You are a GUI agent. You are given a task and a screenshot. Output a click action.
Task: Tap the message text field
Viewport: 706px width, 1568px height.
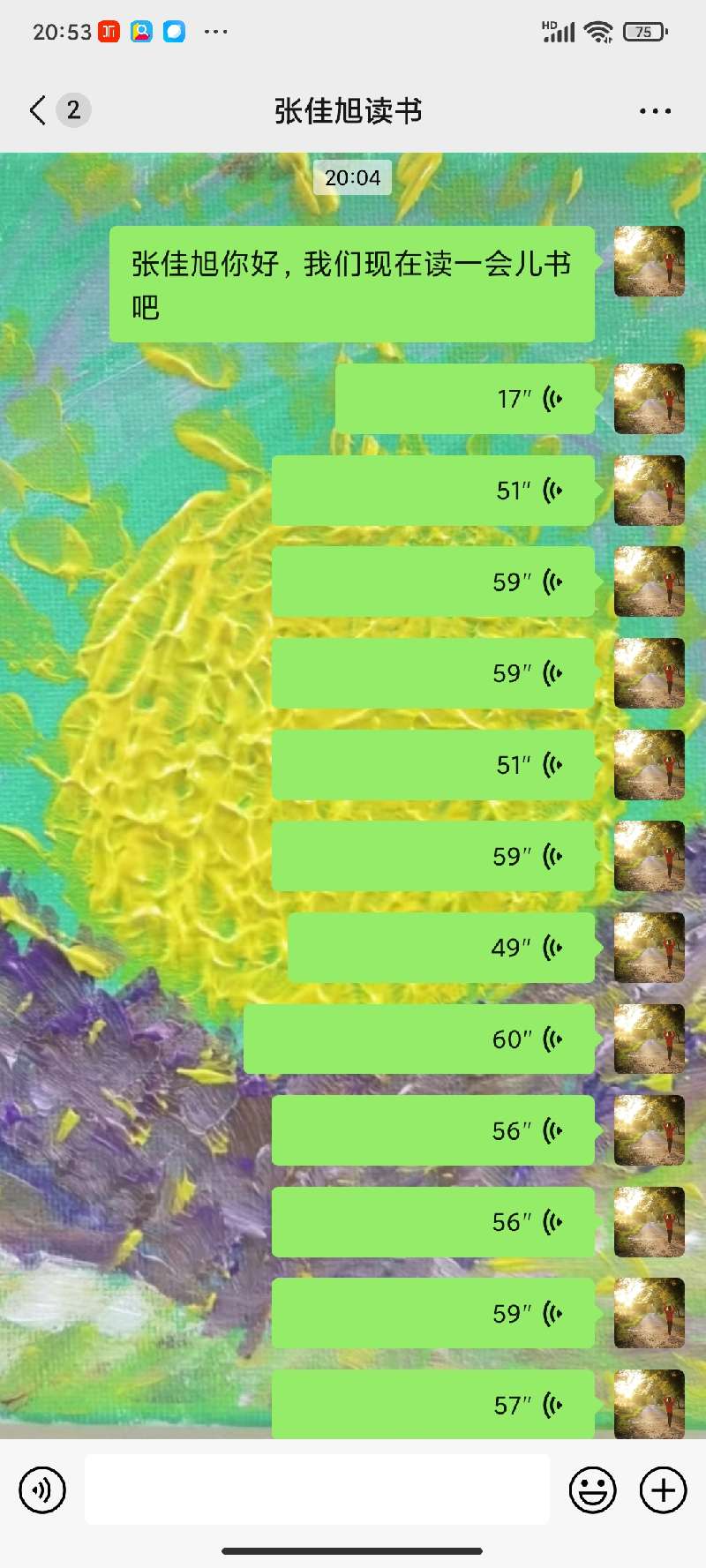tap(317, 1489)
